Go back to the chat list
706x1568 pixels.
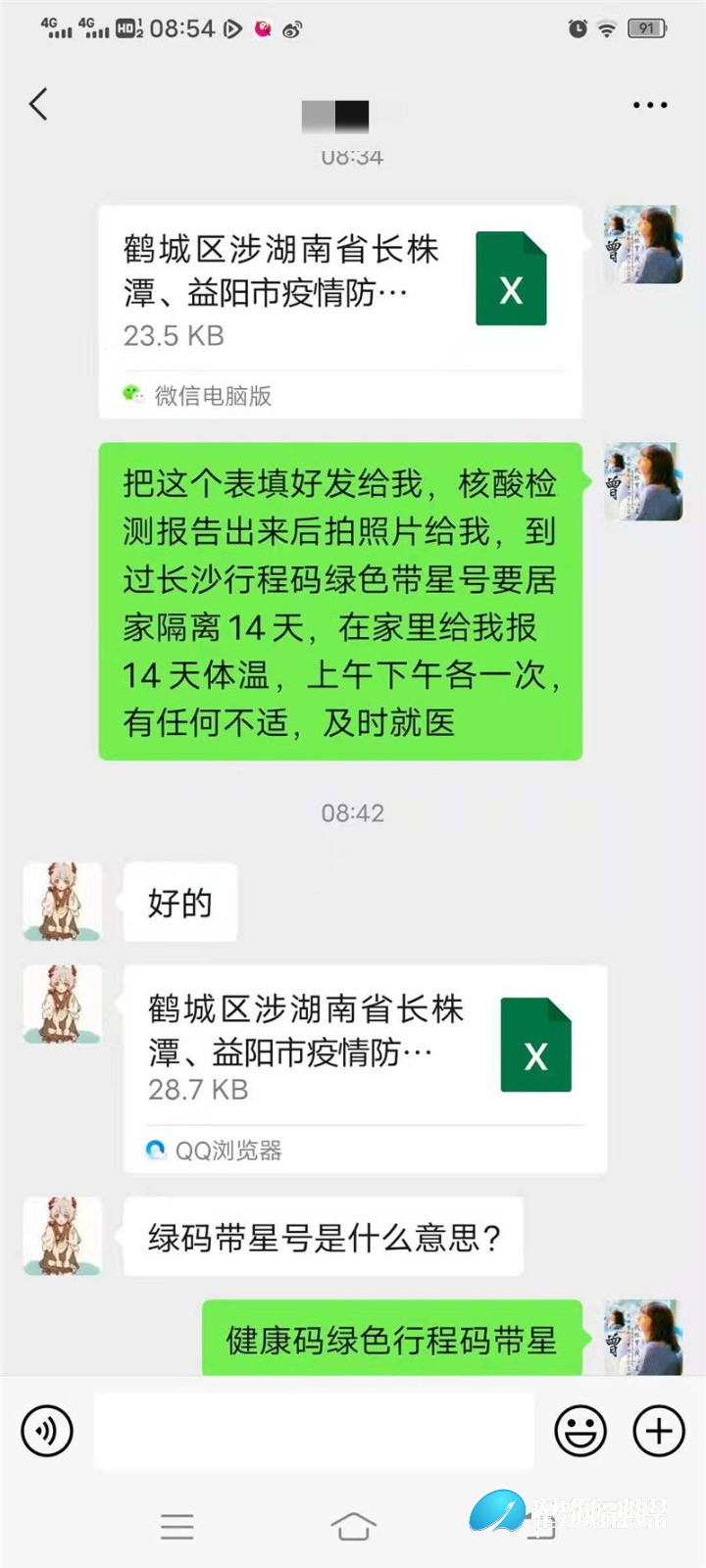[x=39, y=104]
